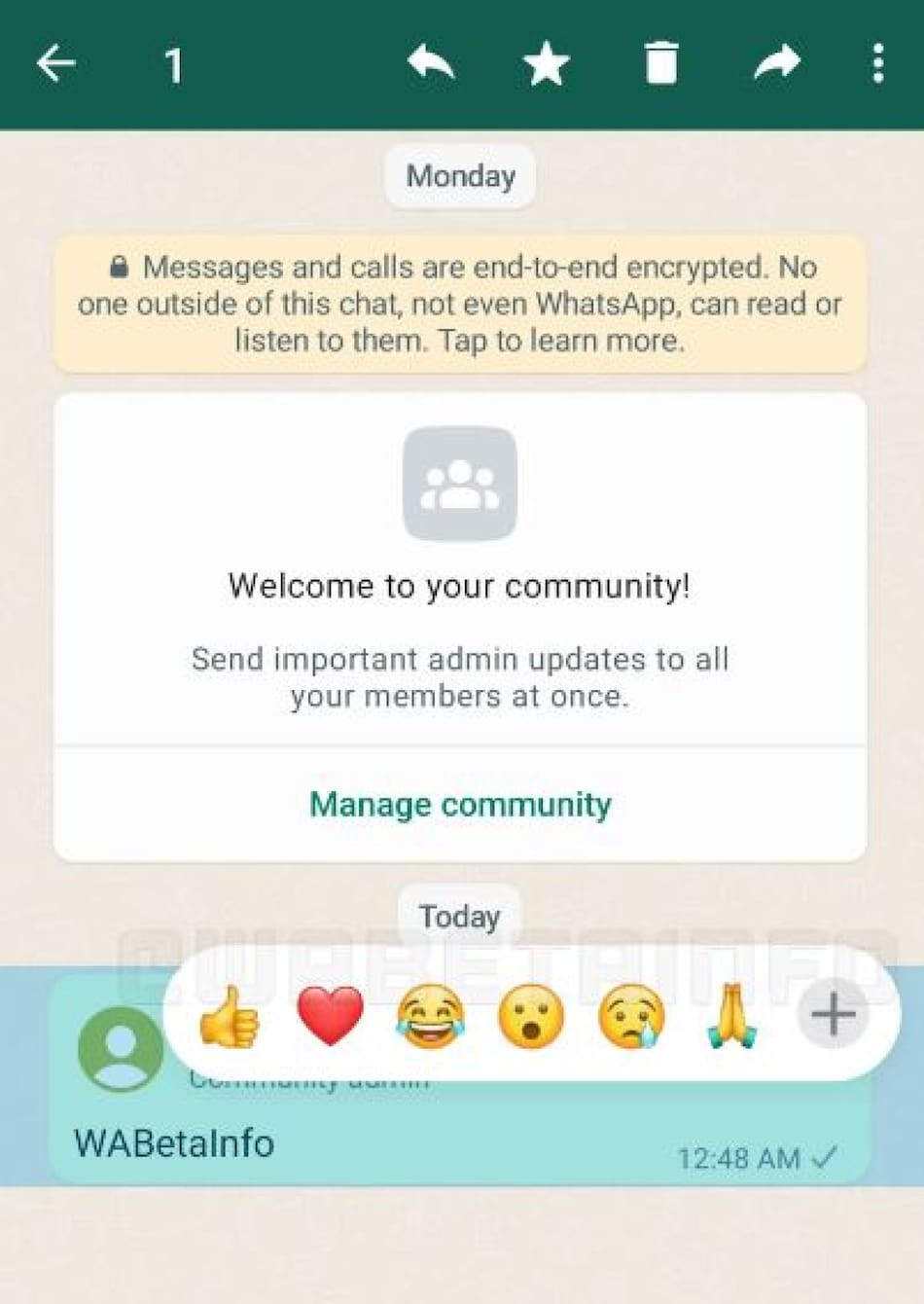Open Manage community

460,805
